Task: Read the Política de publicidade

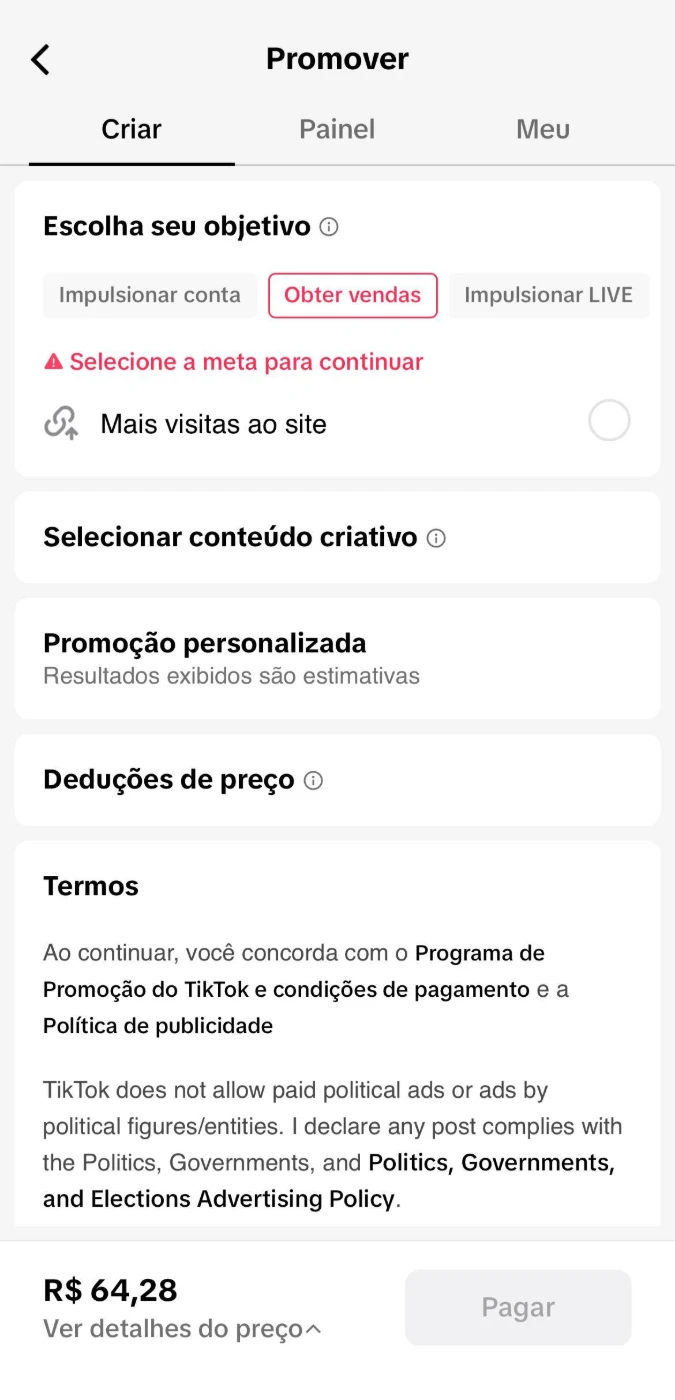Action: (158, 1026)
